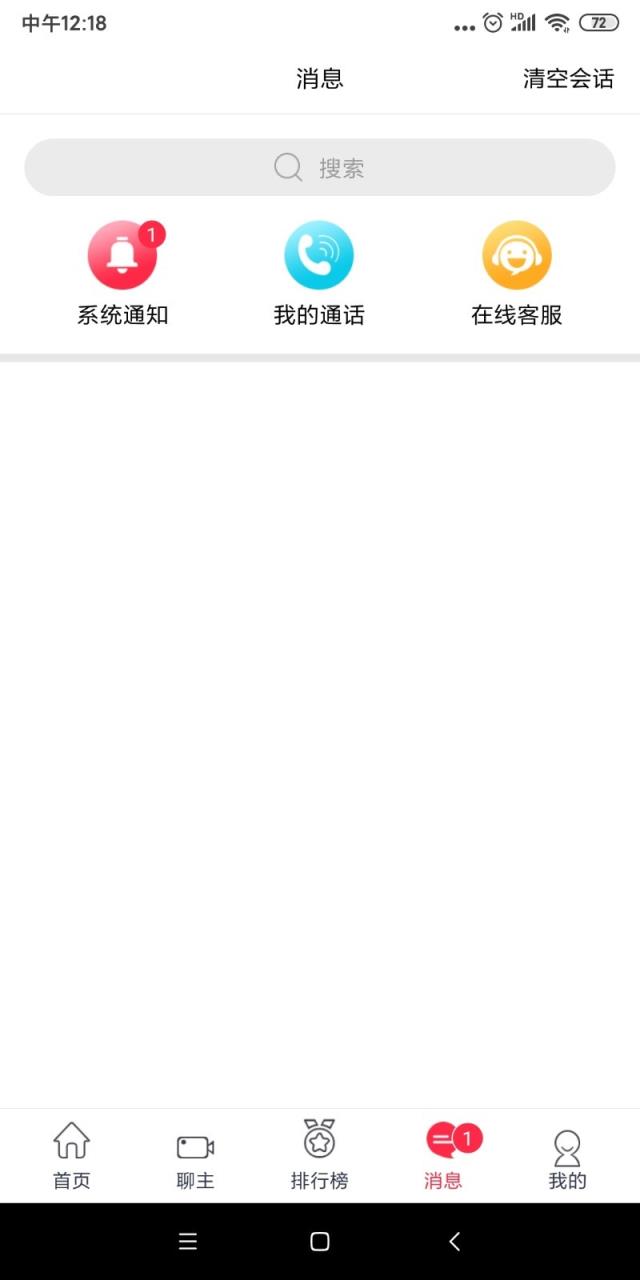Switch to the 聊主 tab
The width and height of the screenshot is (640, 1280).
point(195,1156)
